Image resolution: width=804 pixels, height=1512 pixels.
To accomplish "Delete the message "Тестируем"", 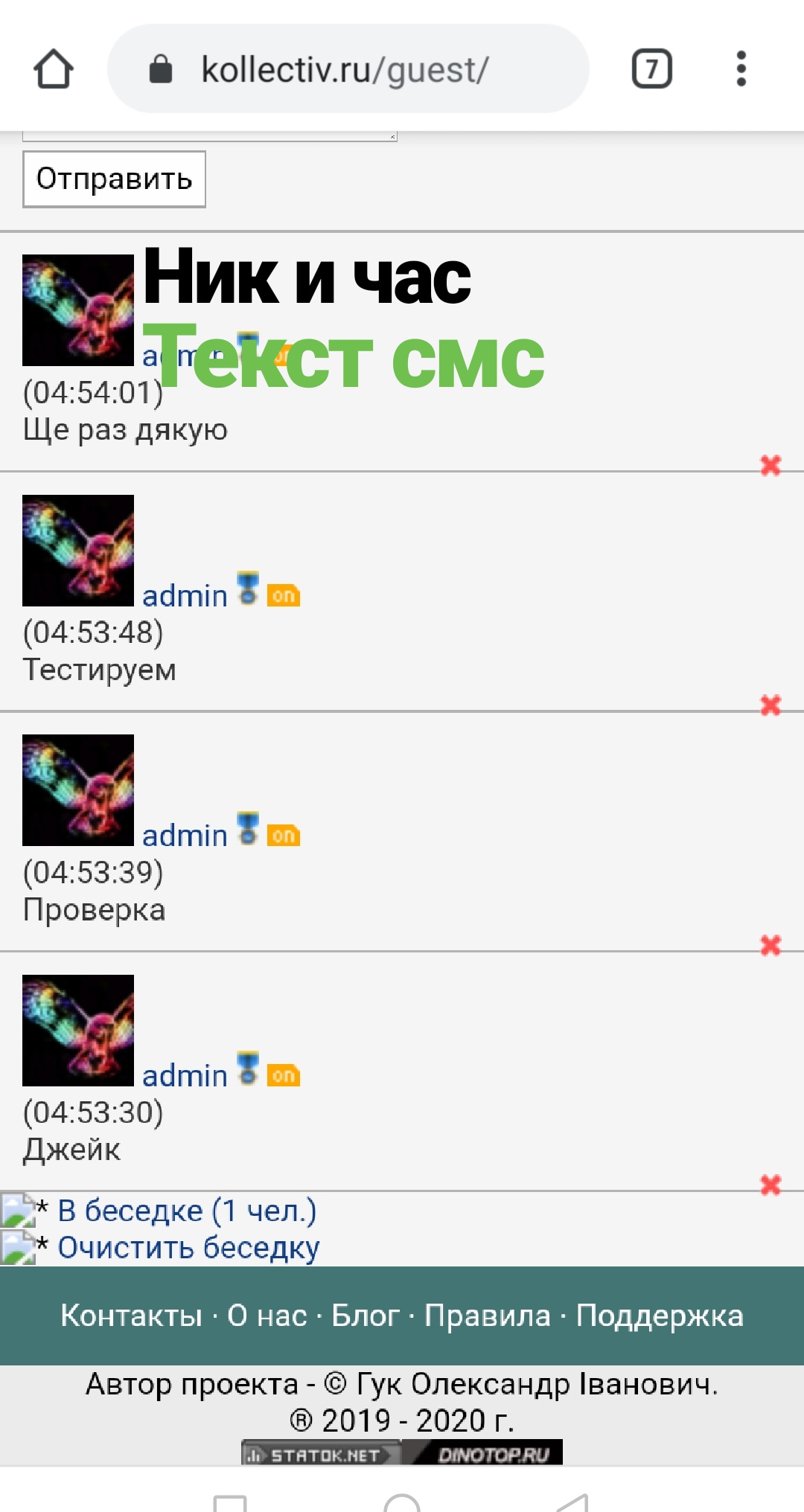I will [x=770, y=705].
